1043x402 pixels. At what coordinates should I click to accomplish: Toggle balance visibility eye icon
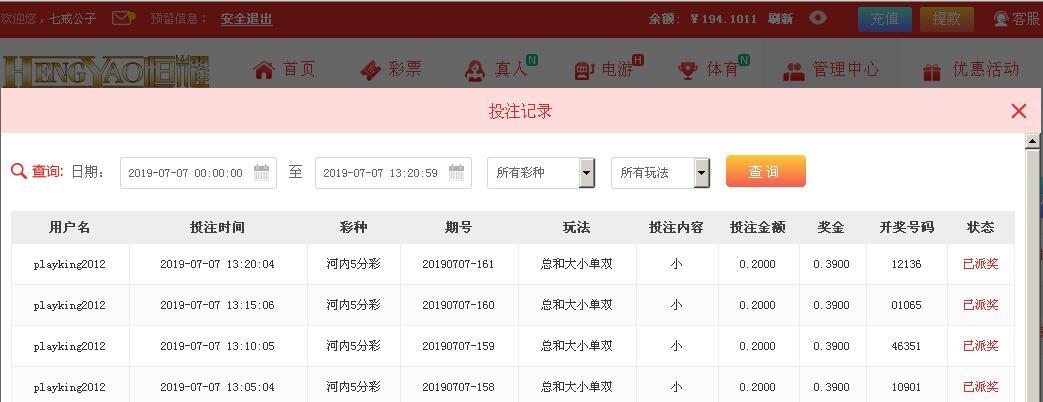coord(818,18)
